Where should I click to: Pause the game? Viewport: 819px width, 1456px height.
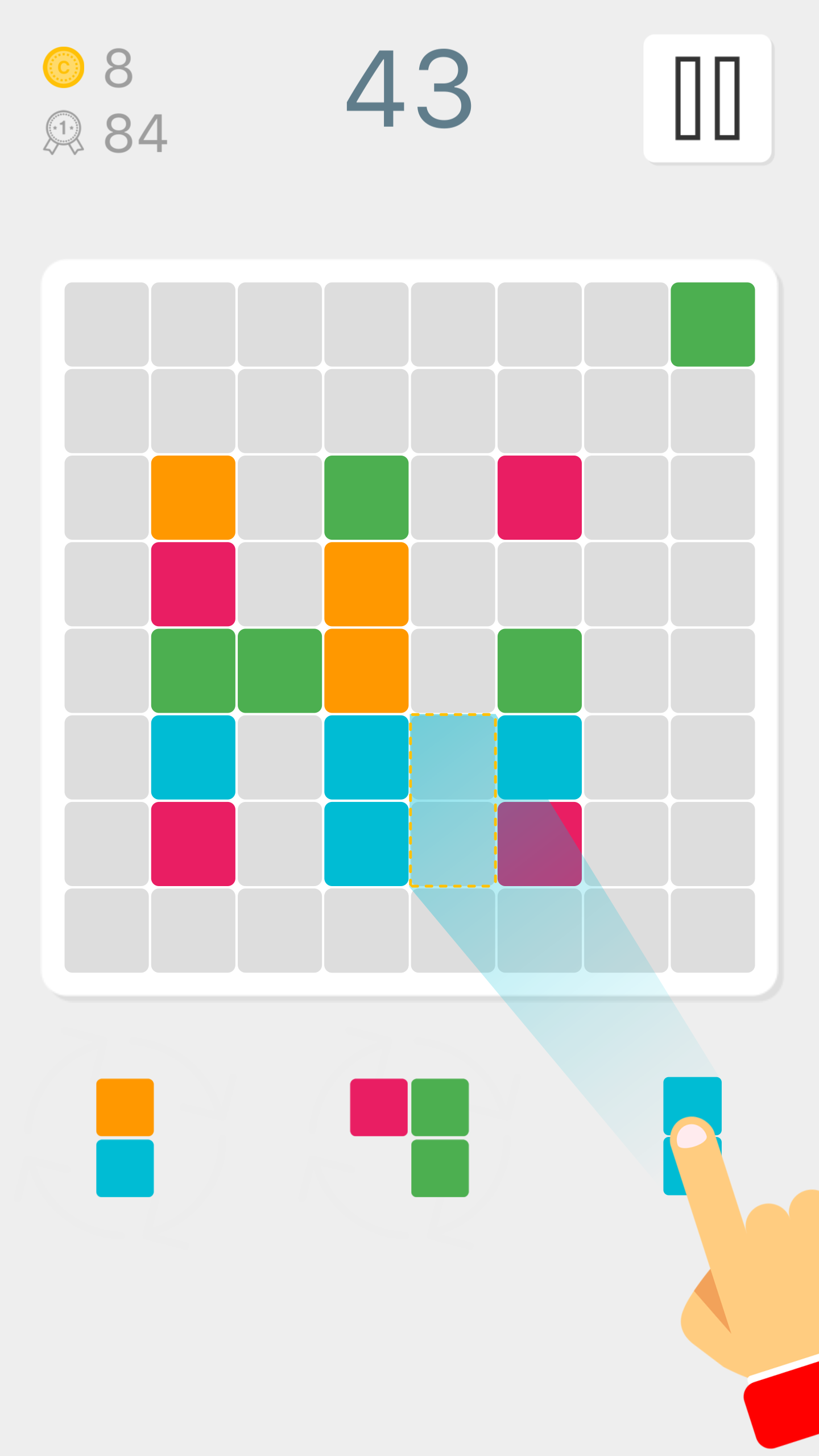(707, 98)
